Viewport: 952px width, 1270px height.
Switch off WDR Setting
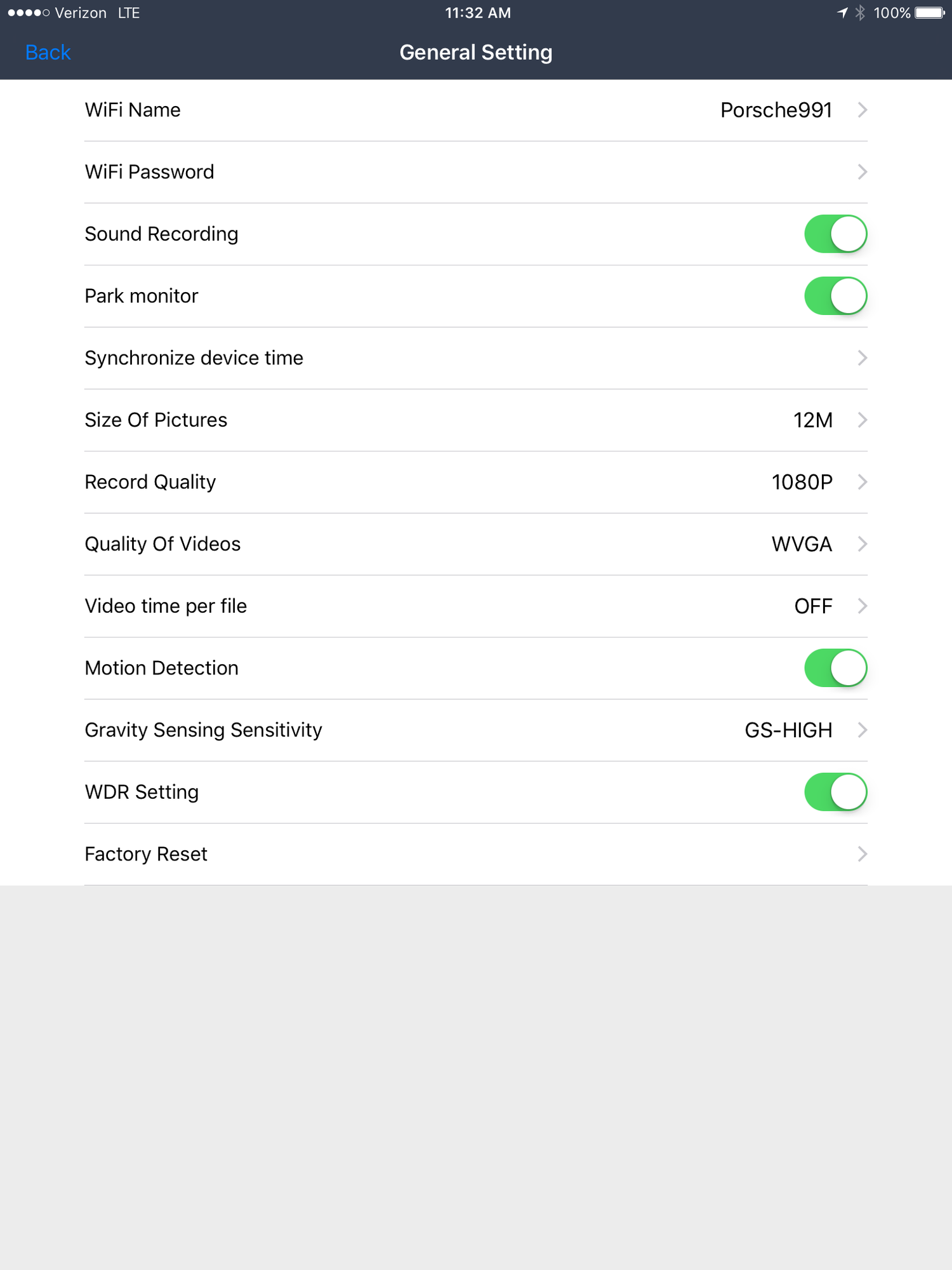[x=835, y=792]
